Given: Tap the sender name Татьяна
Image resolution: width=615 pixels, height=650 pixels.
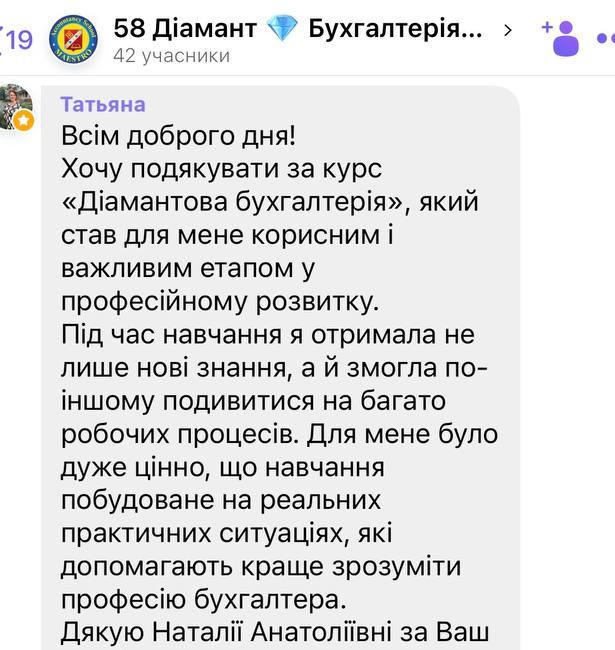Looking at the screenshot, I should [103, 105].
